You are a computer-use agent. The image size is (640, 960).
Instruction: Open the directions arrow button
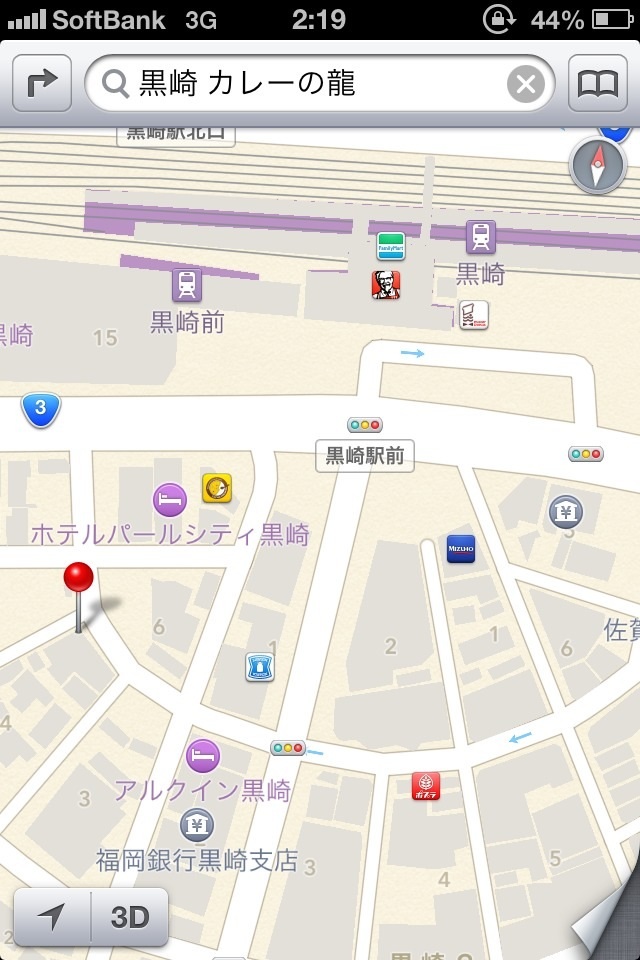[x=42, y=84]
